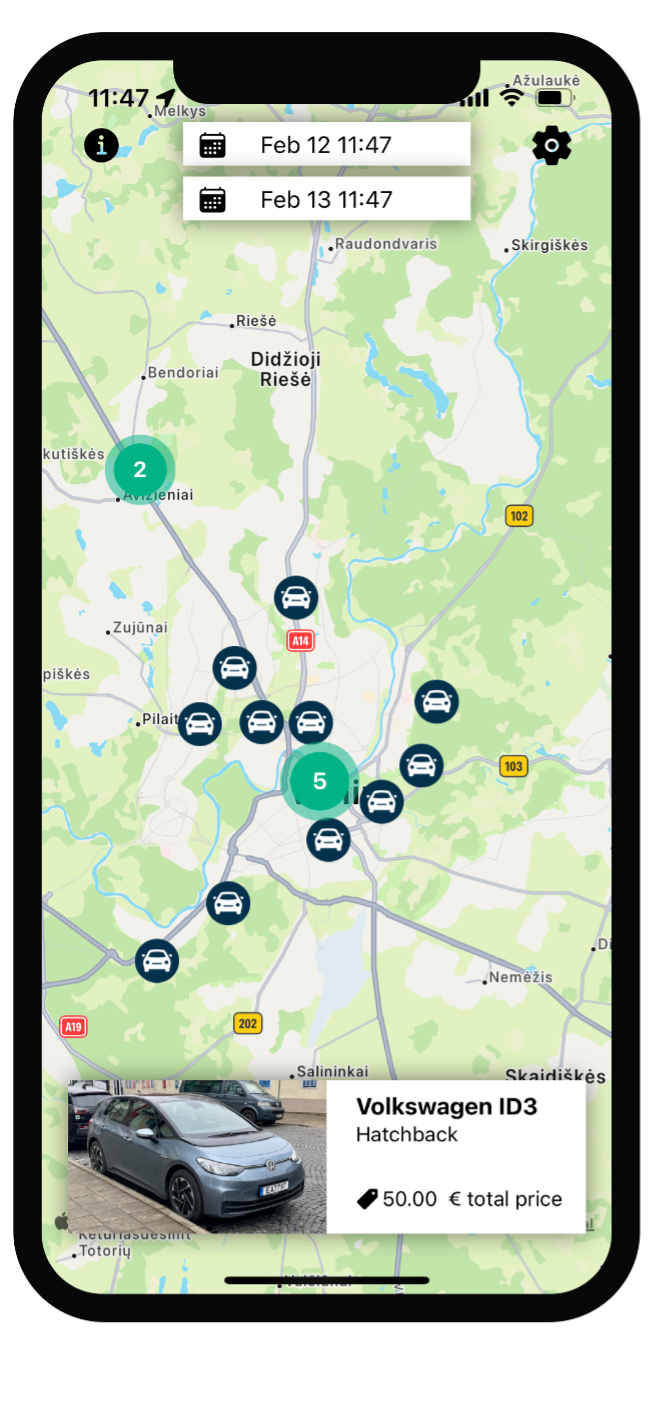Screen dimensions: 652x1412
Task: Select the car marker nearest the 103 road sign
Action: 421,766
